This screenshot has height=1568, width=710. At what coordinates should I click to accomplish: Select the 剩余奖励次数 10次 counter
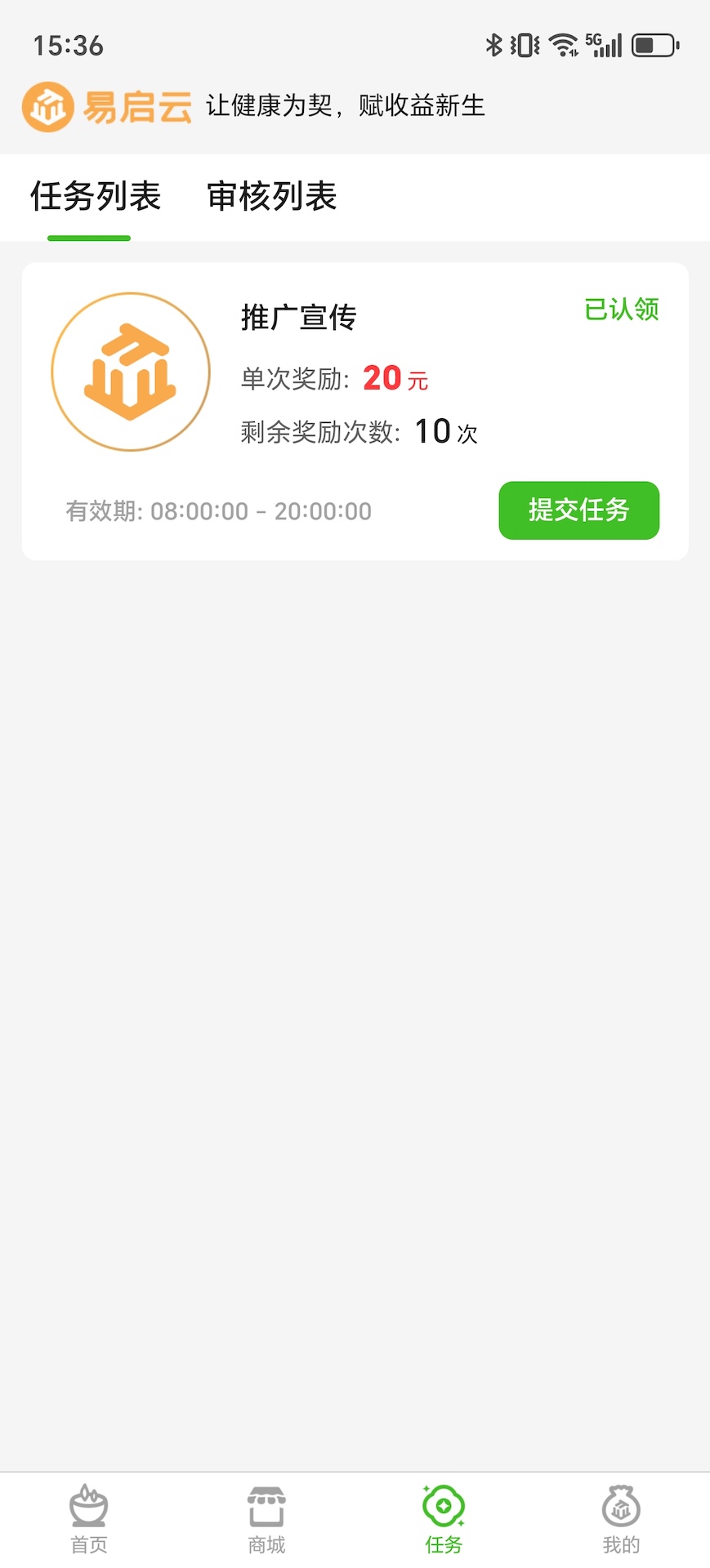355,430
